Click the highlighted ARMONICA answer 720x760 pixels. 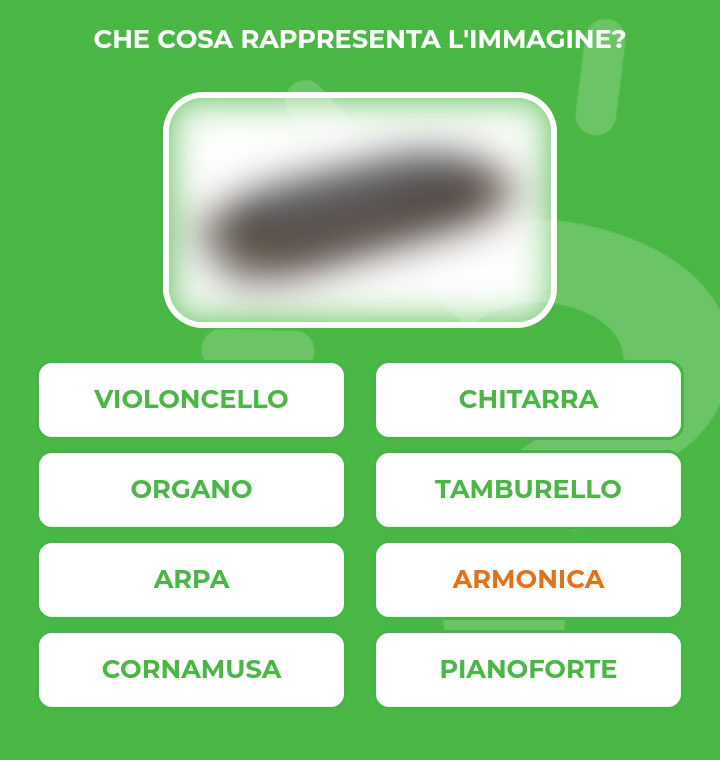pos(529,580)
